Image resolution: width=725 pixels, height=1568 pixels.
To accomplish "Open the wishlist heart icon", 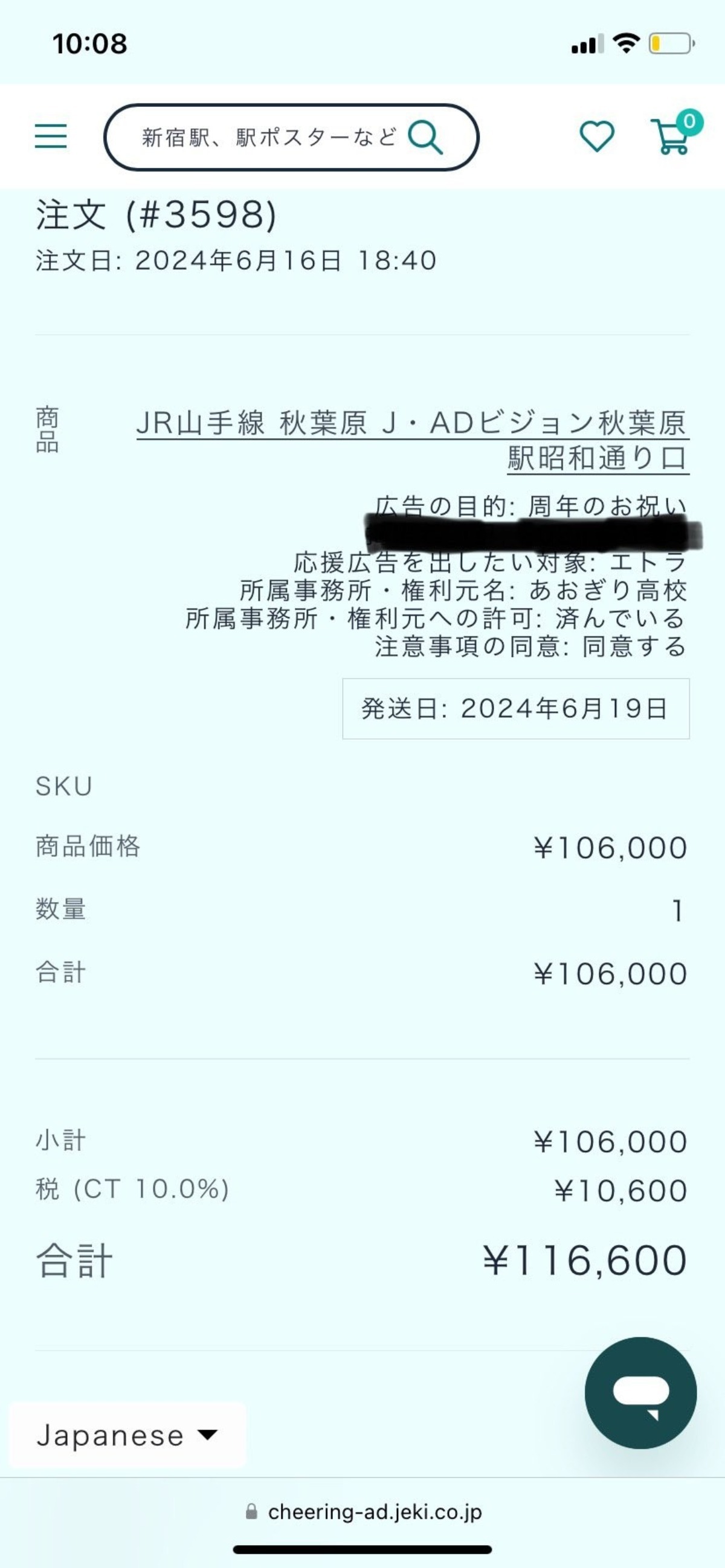I will [596, 136].
